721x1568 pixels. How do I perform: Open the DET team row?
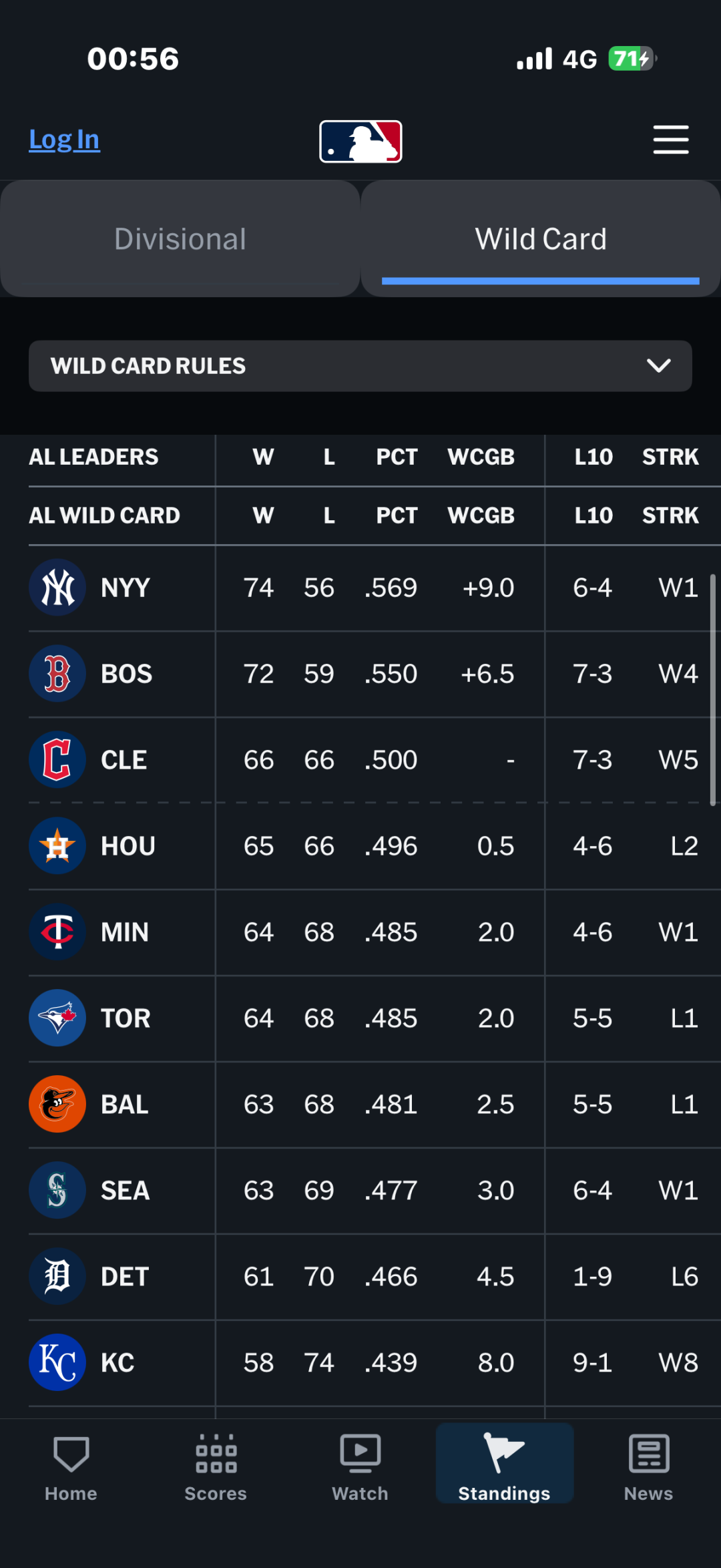pyautogui.click(x=375, y=1278)
